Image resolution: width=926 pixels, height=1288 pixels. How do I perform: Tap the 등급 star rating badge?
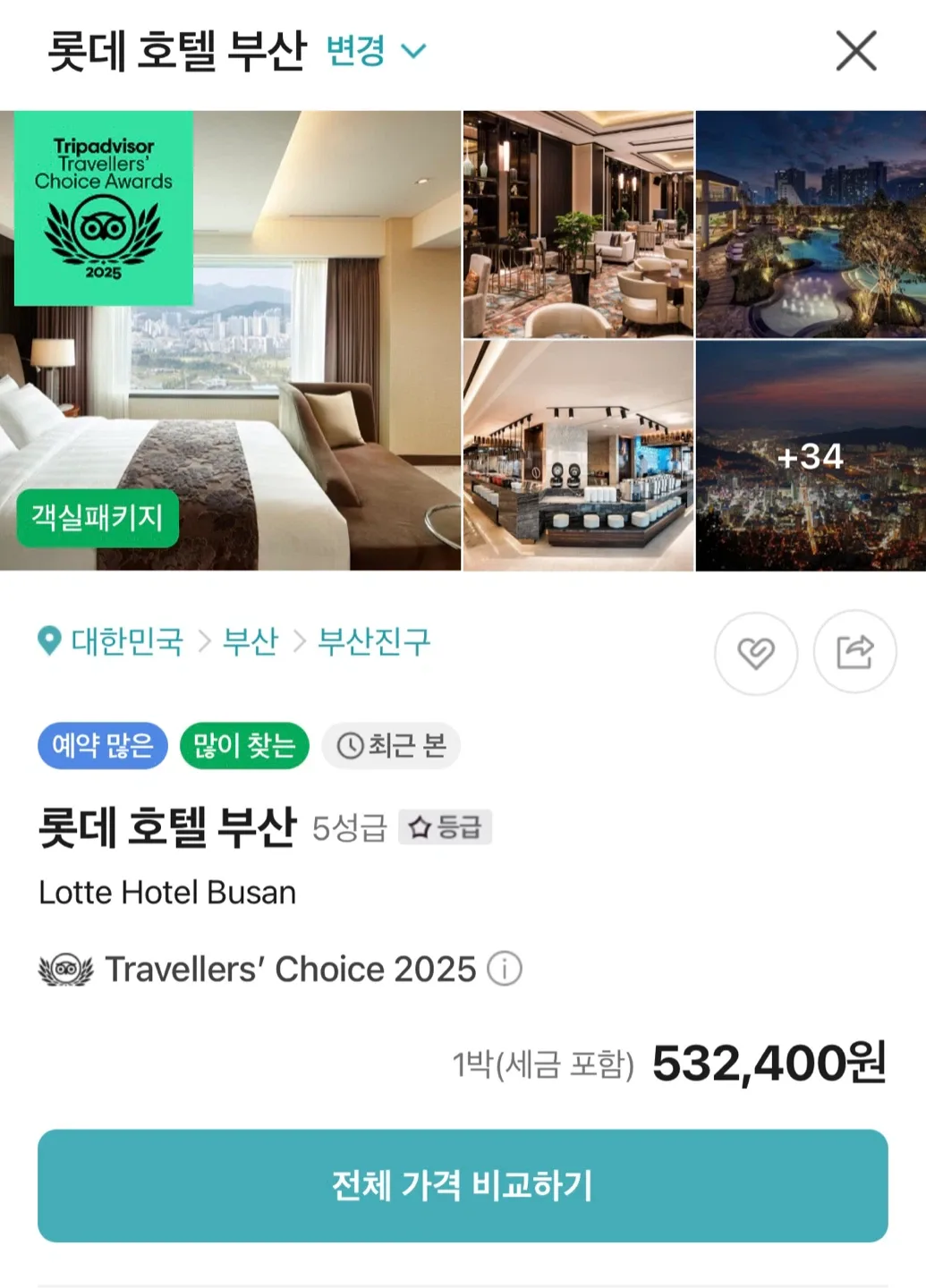[445, 827]
